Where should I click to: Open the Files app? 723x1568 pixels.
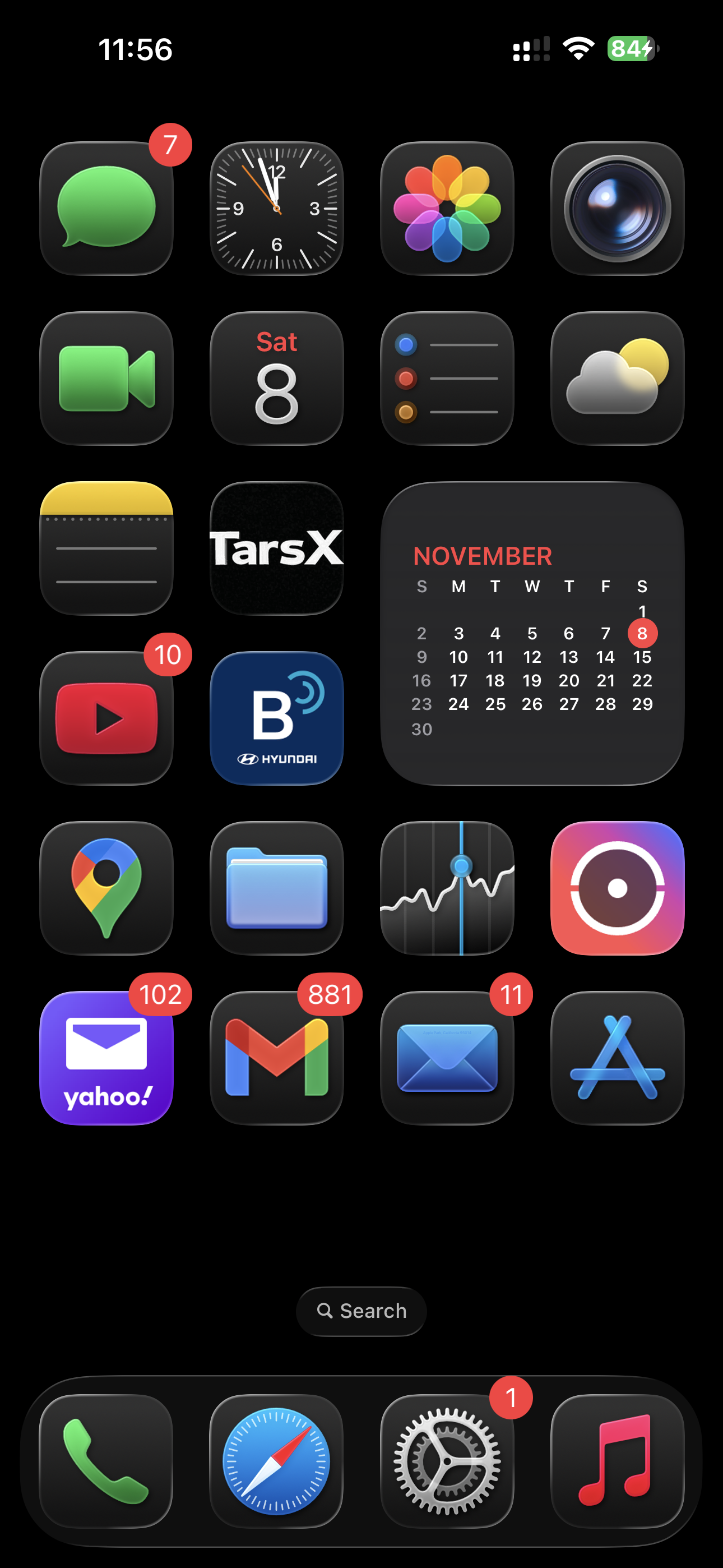[276, 888]
